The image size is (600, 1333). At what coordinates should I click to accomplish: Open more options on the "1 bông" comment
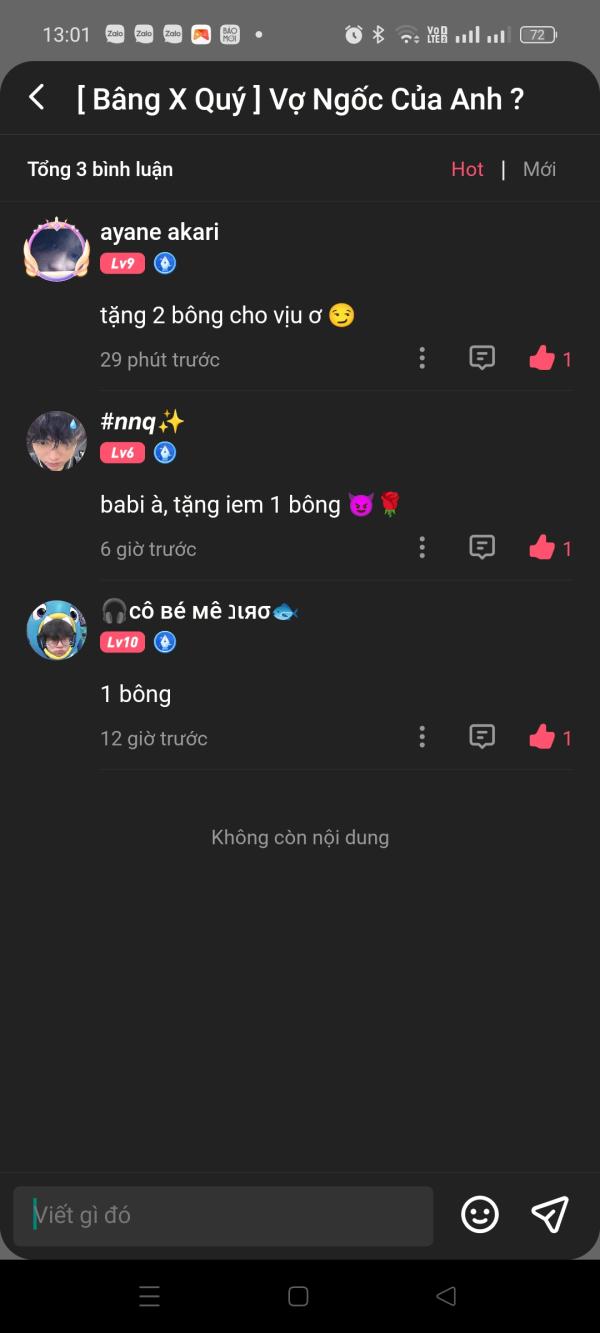click(x=422, y=737)
